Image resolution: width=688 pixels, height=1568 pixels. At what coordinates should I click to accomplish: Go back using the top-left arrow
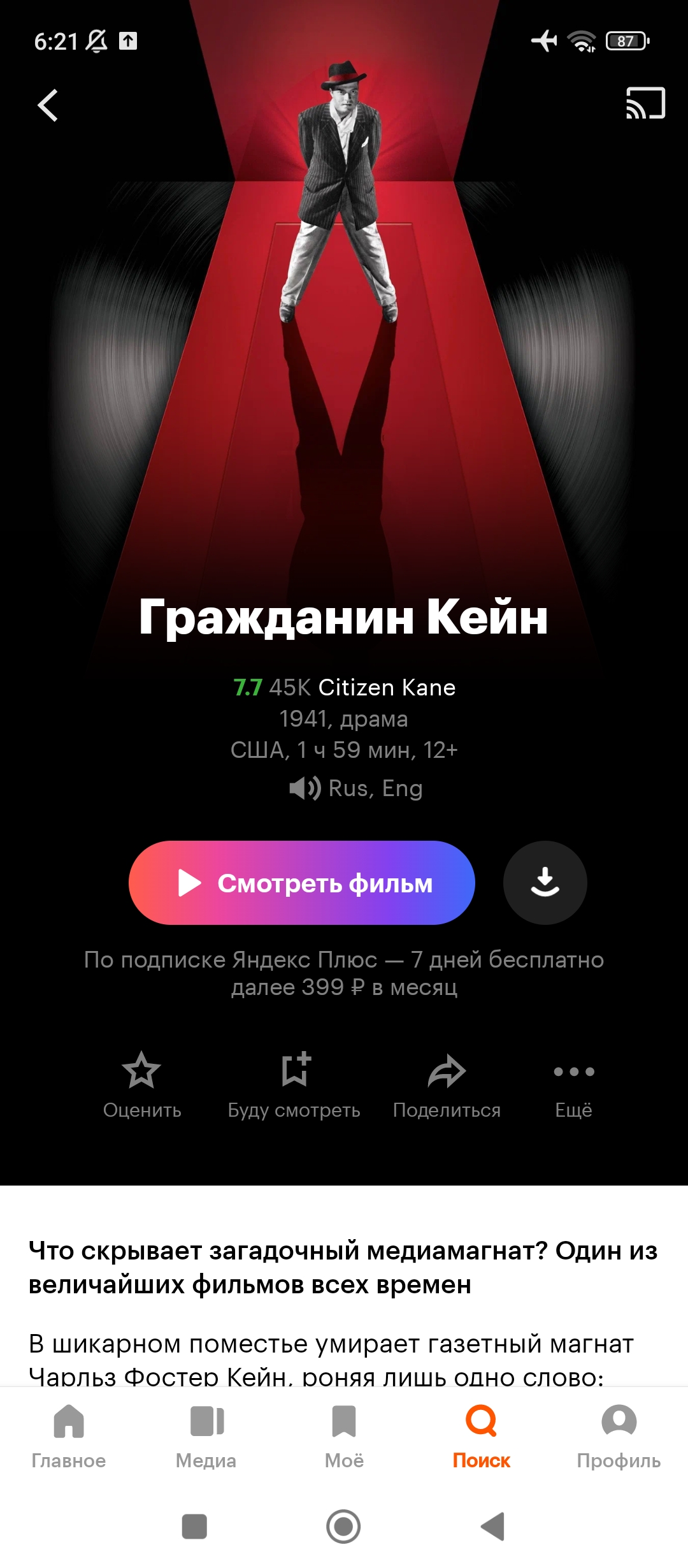[x=48, y=105]
